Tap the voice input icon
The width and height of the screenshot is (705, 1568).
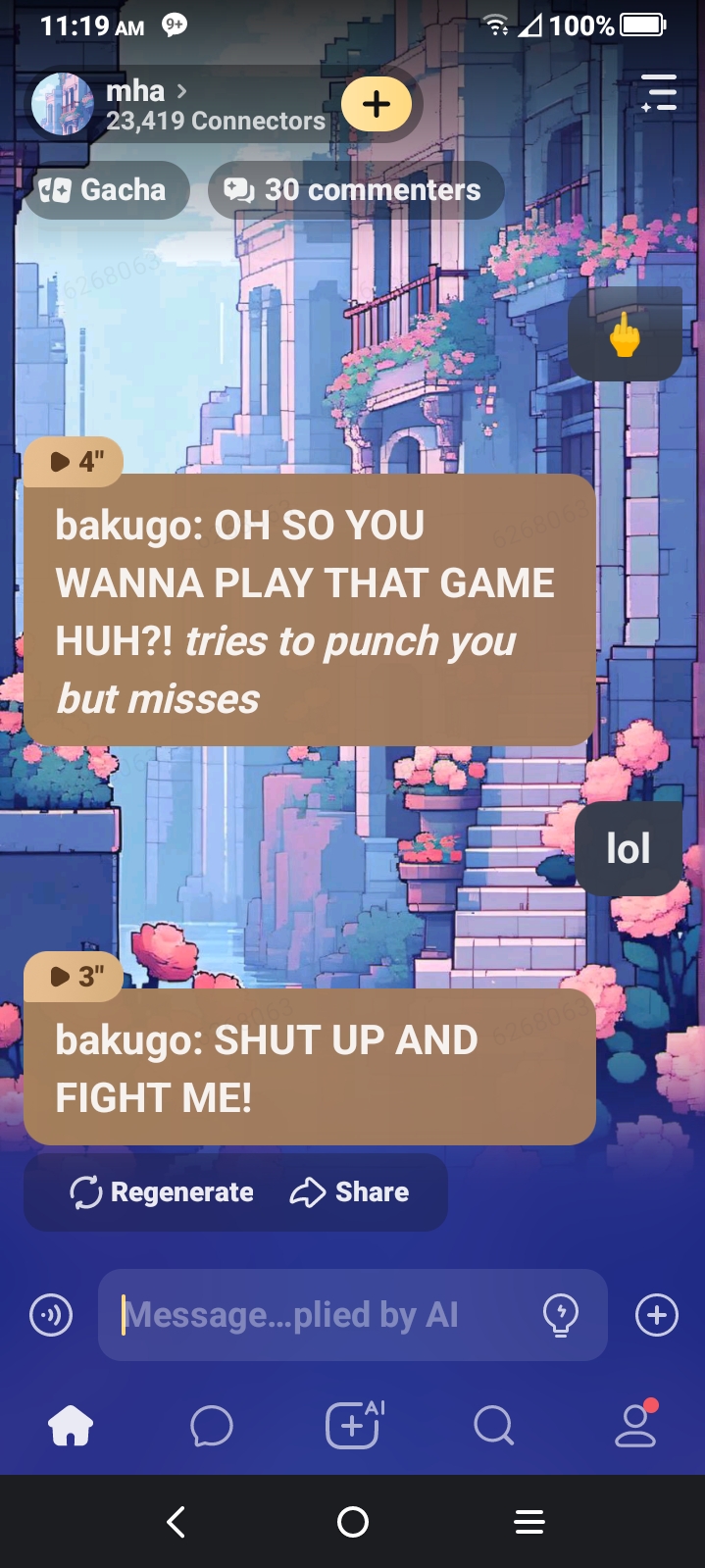[51, 1315]
